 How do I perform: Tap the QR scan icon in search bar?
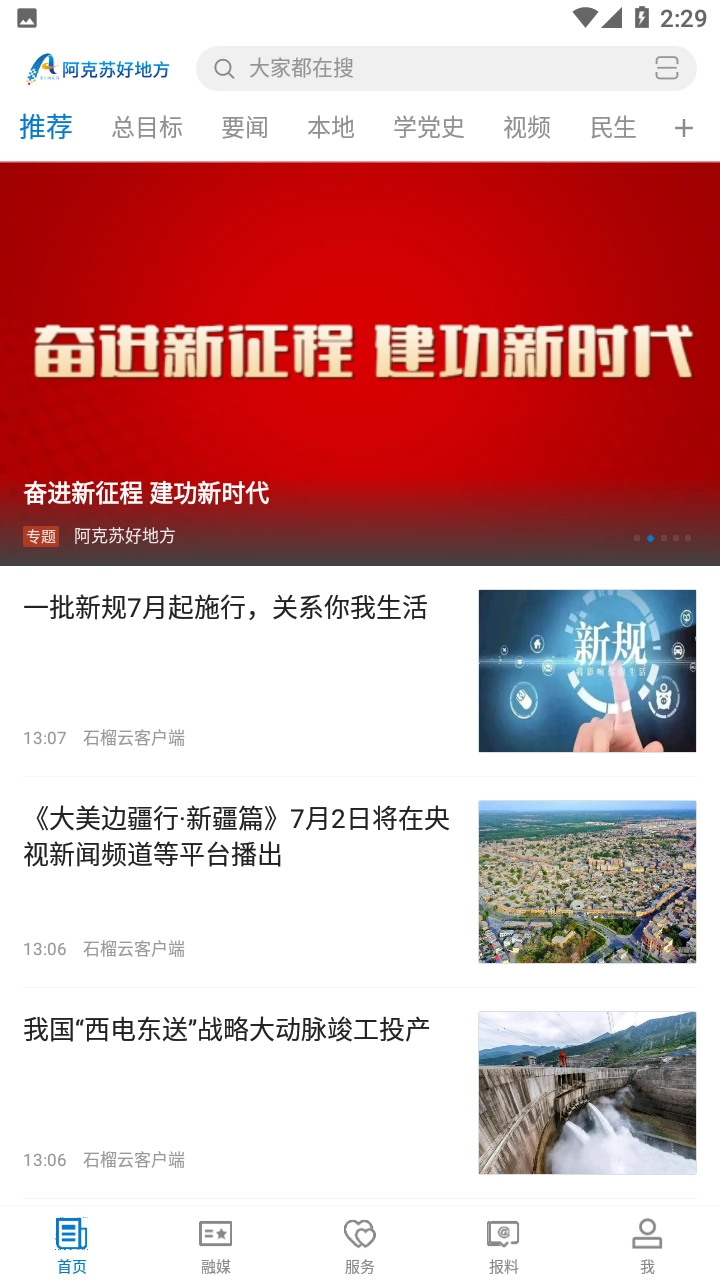click(x=668, y=68)
